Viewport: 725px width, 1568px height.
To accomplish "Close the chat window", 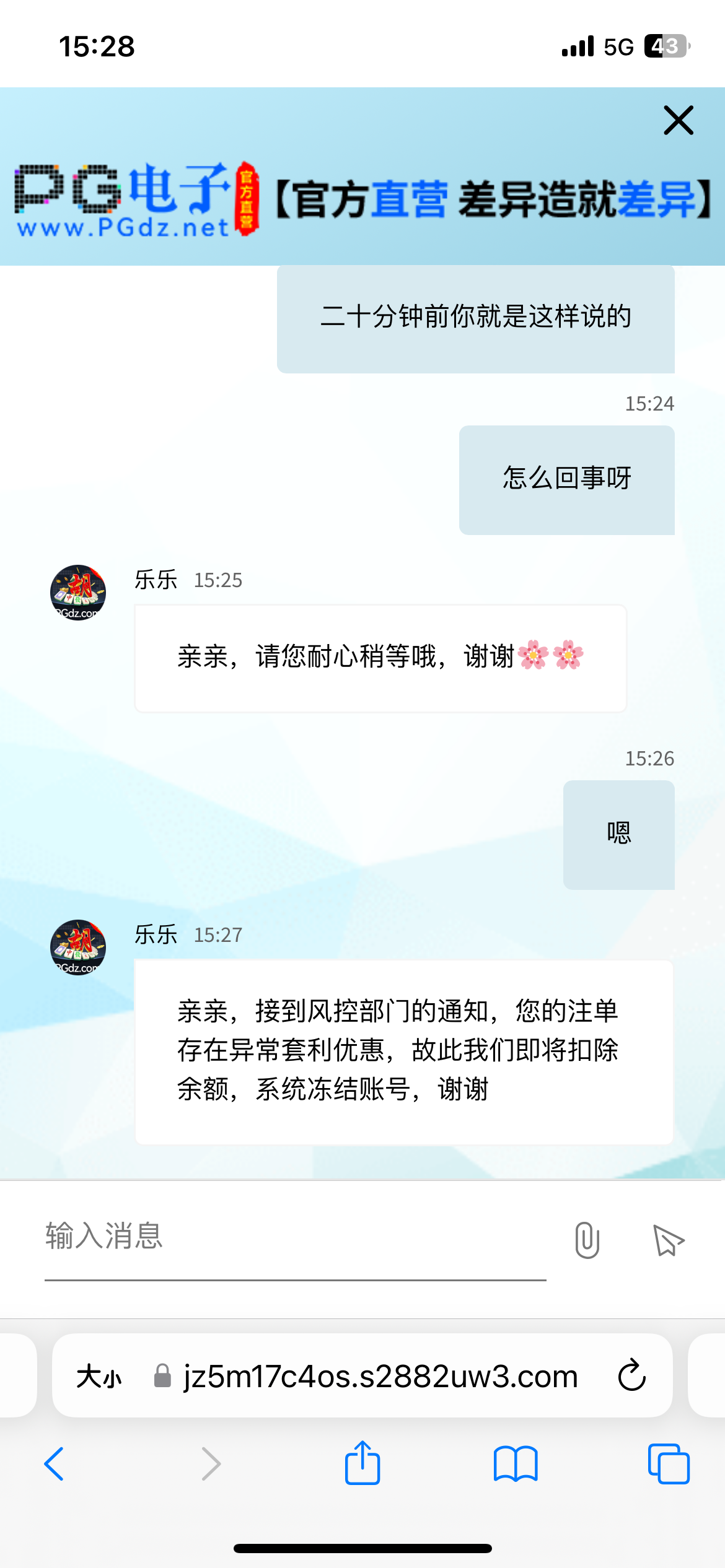I will coord(679,120).
